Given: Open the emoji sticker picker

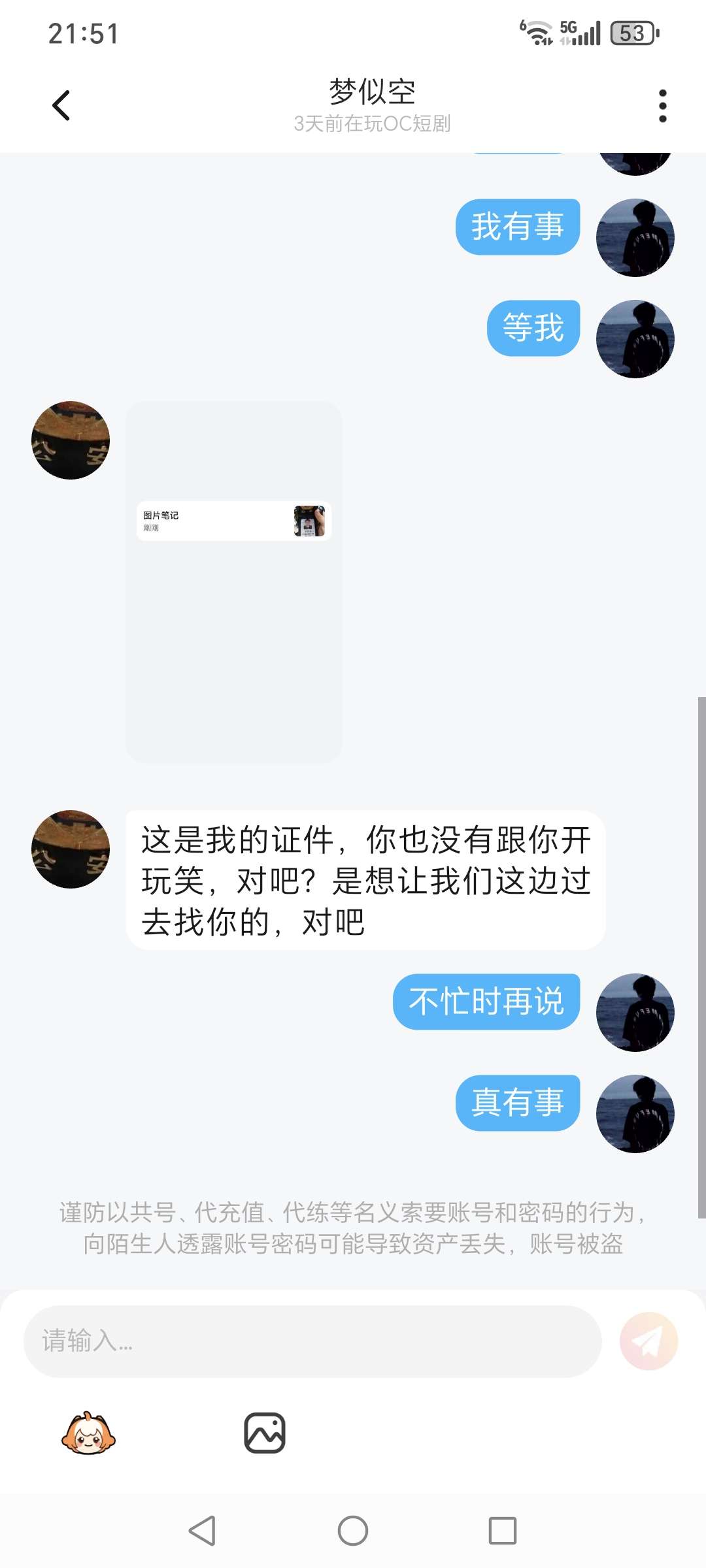Looking at the screenshot, I should point(88,1433).
